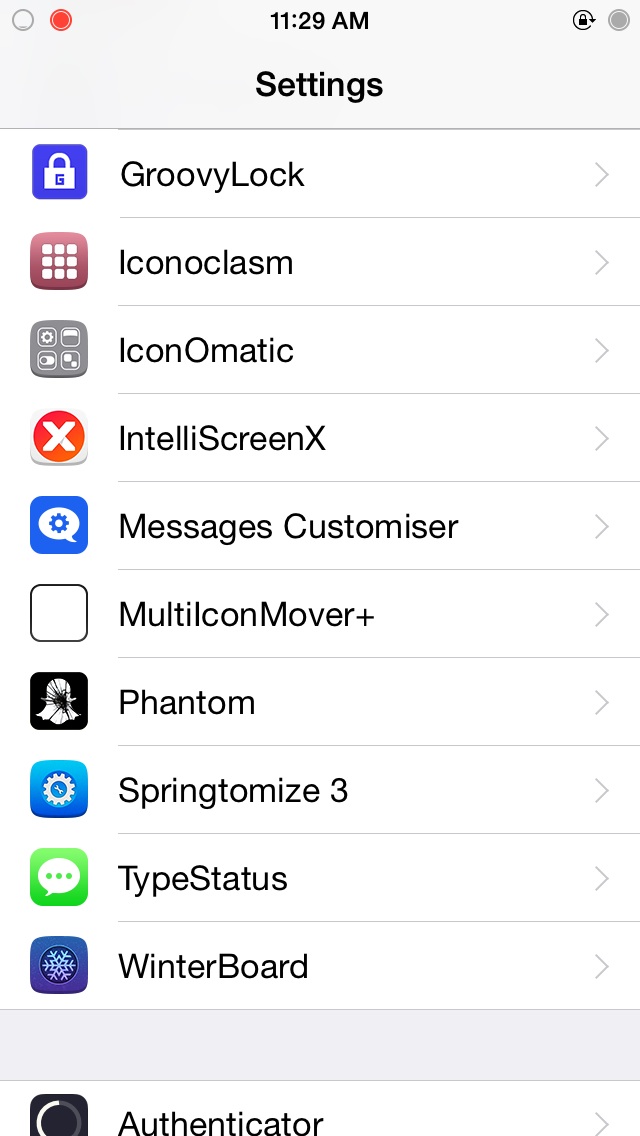Open GroovyLock settings
The width and height of the screenshot is (640, 1136).
pos(320,174)
